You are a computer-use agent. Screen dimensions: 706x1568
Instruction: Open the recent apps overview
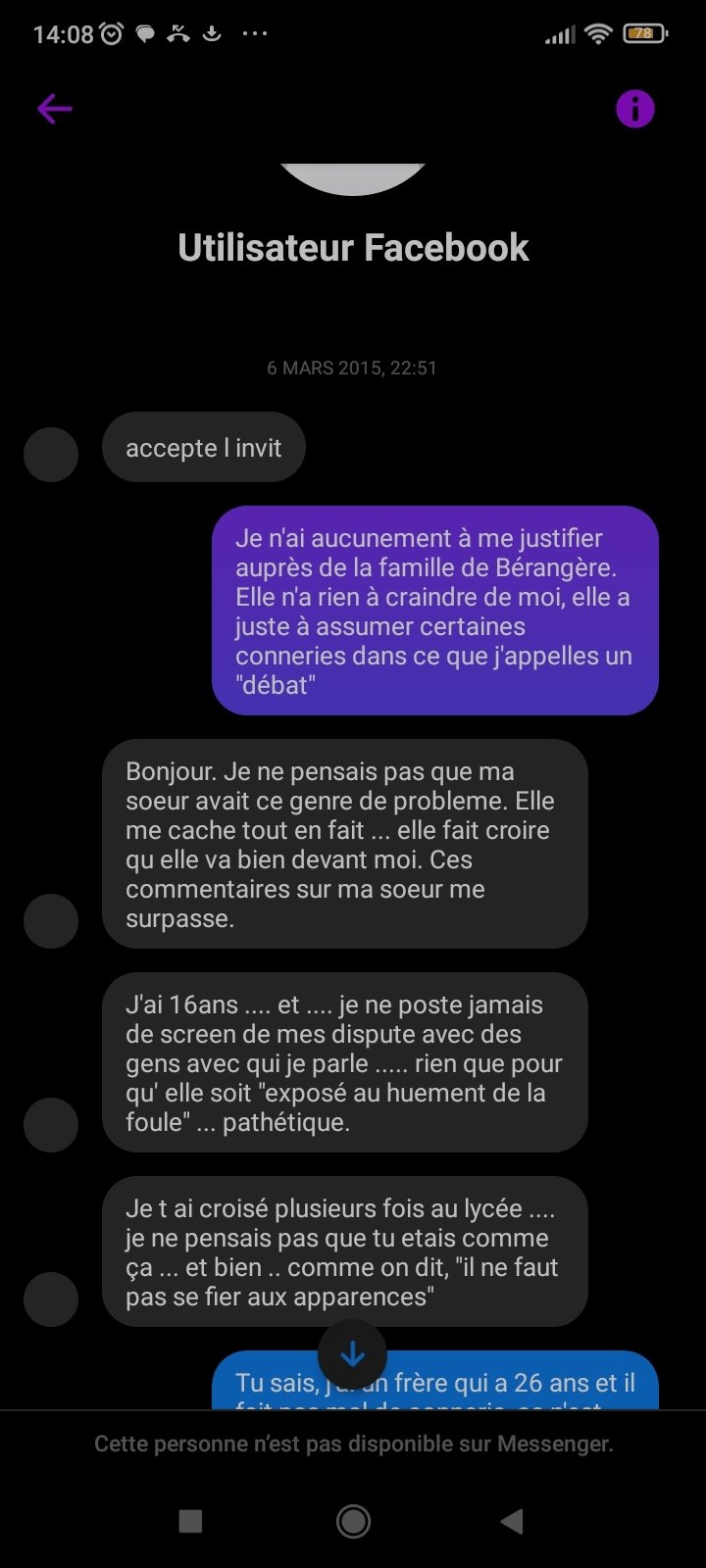190,1521
